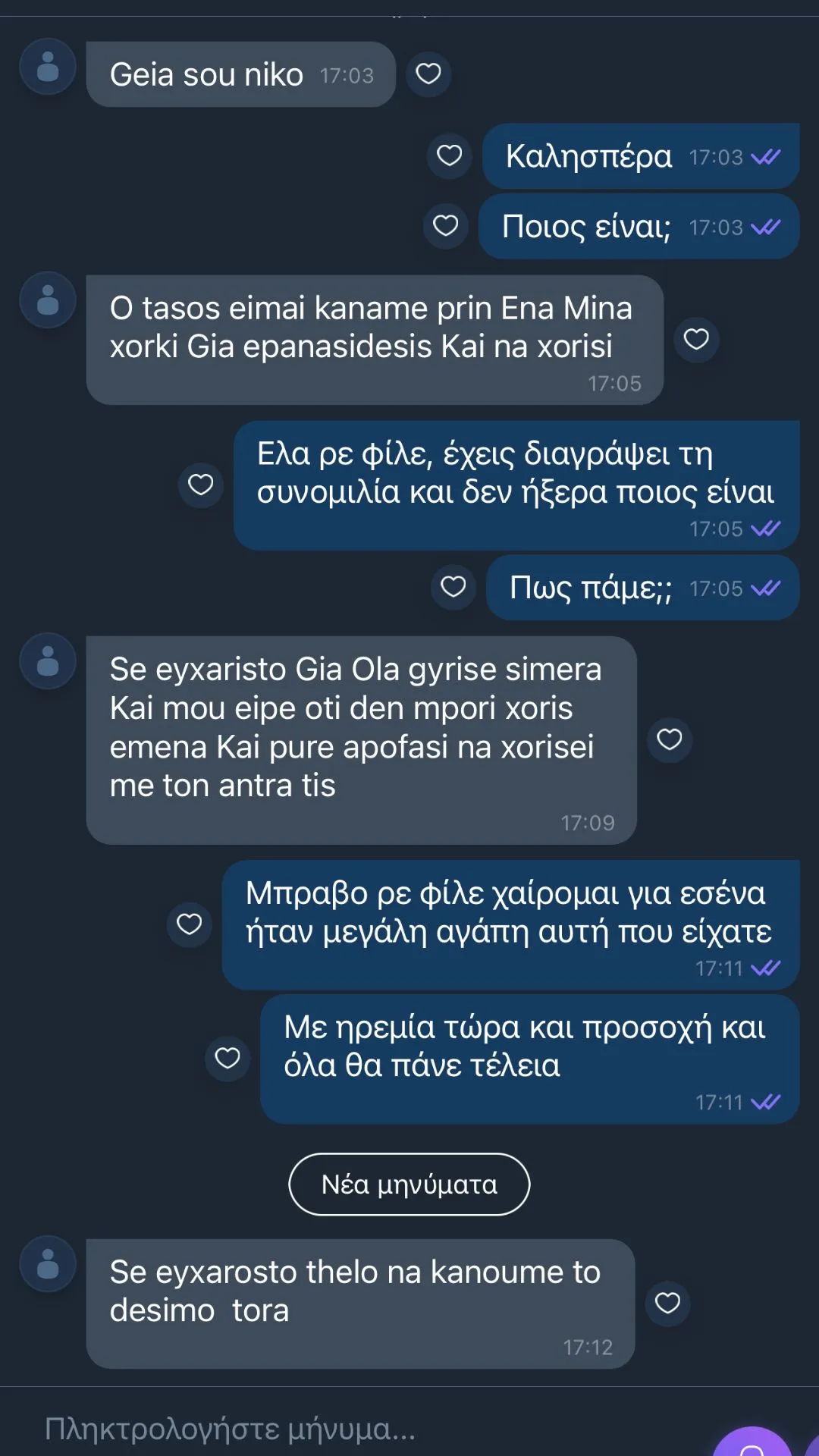Like the 'Καλησπέρα' message

point(450,155)
